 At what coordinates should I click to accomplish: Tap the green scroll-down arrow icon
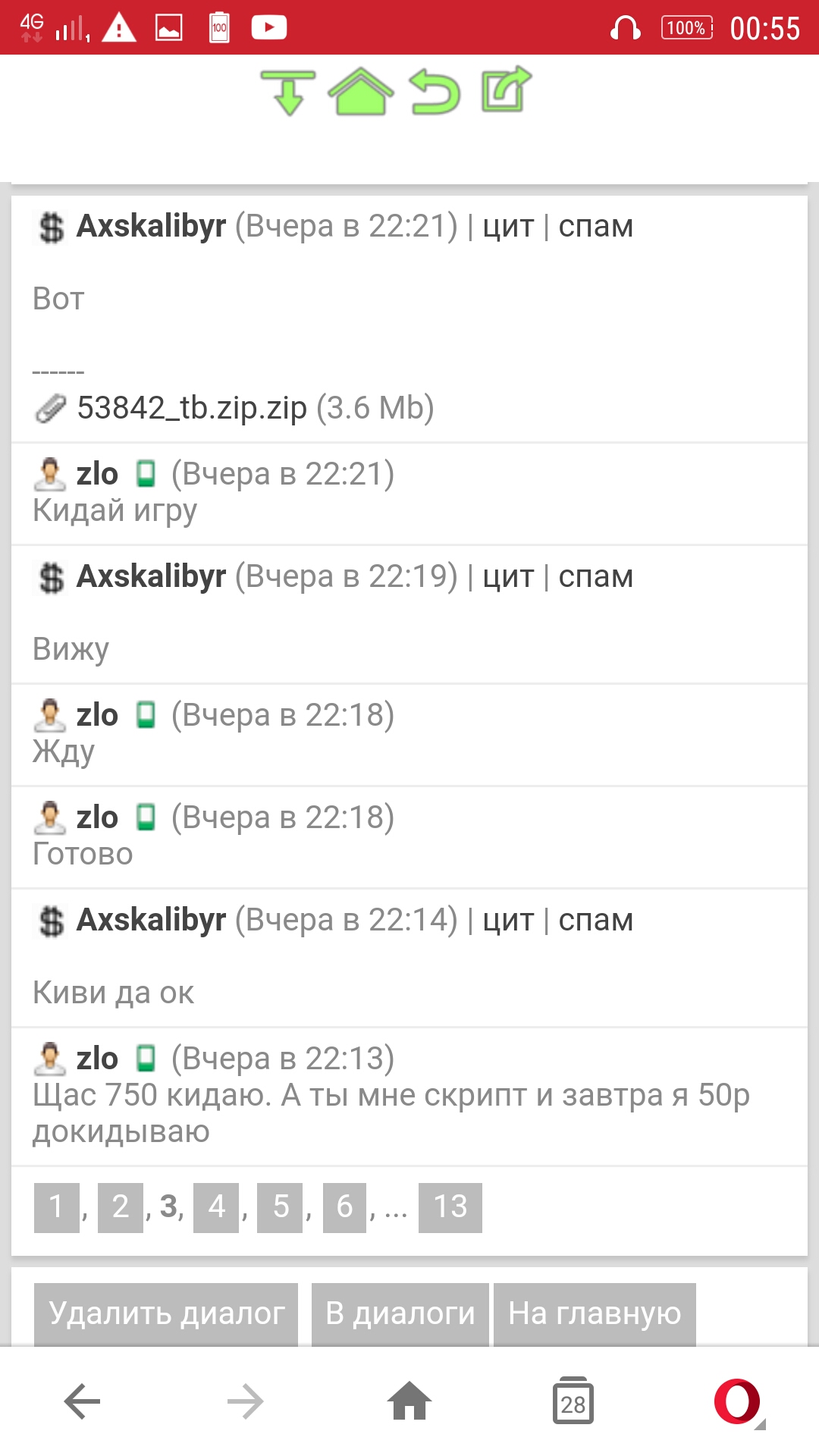click(288, 92)
